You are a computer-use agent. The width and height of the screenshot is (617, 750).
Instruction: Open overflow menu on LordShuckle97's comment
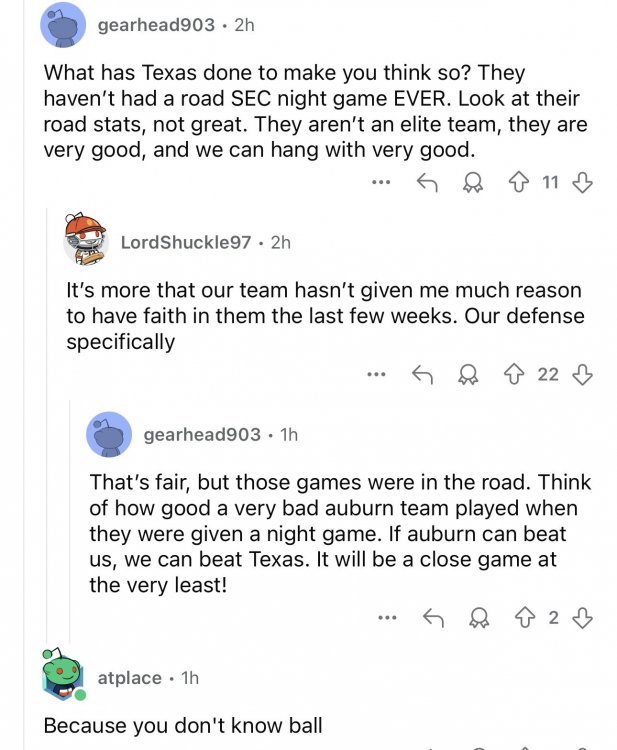(376, 375)
